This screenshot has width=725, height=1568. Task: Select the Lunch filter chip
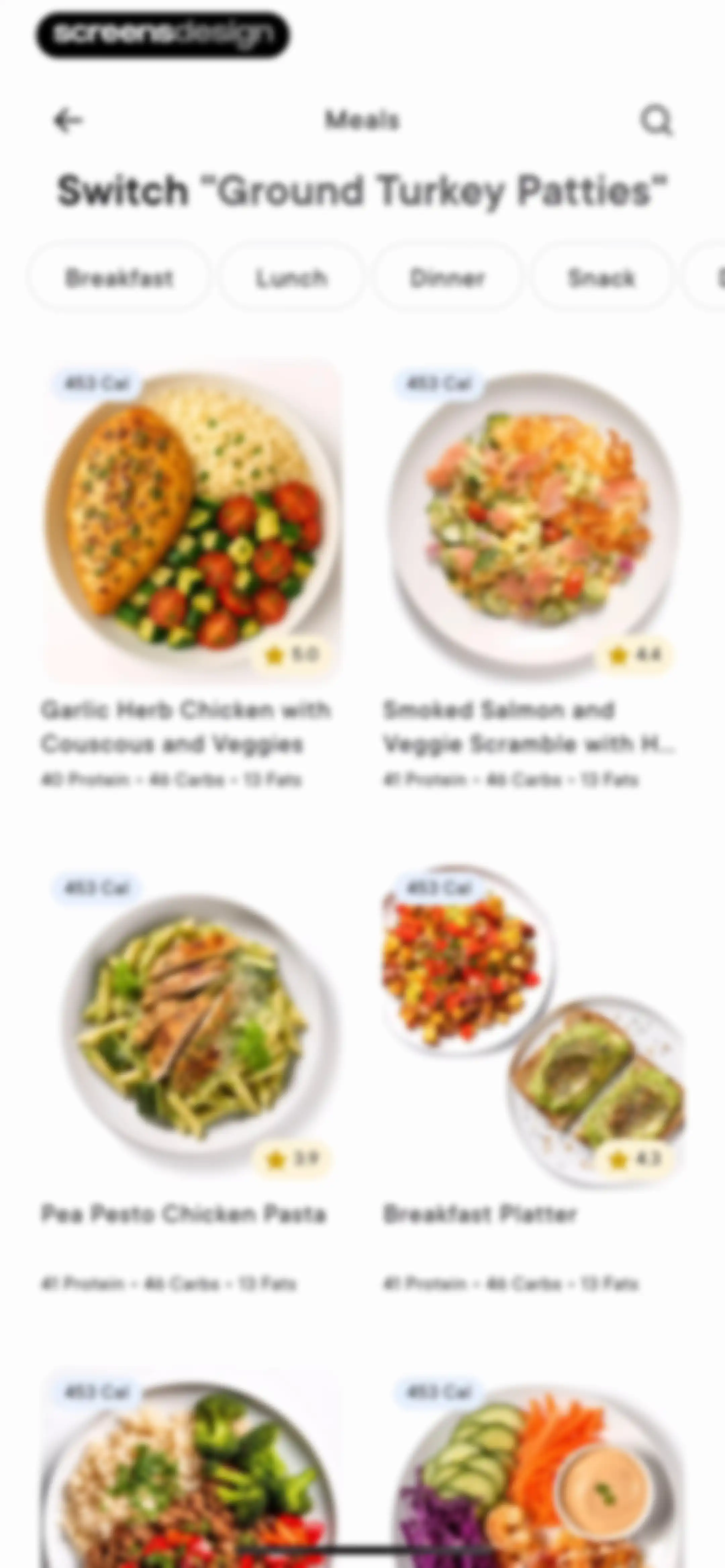pos(291,278)
